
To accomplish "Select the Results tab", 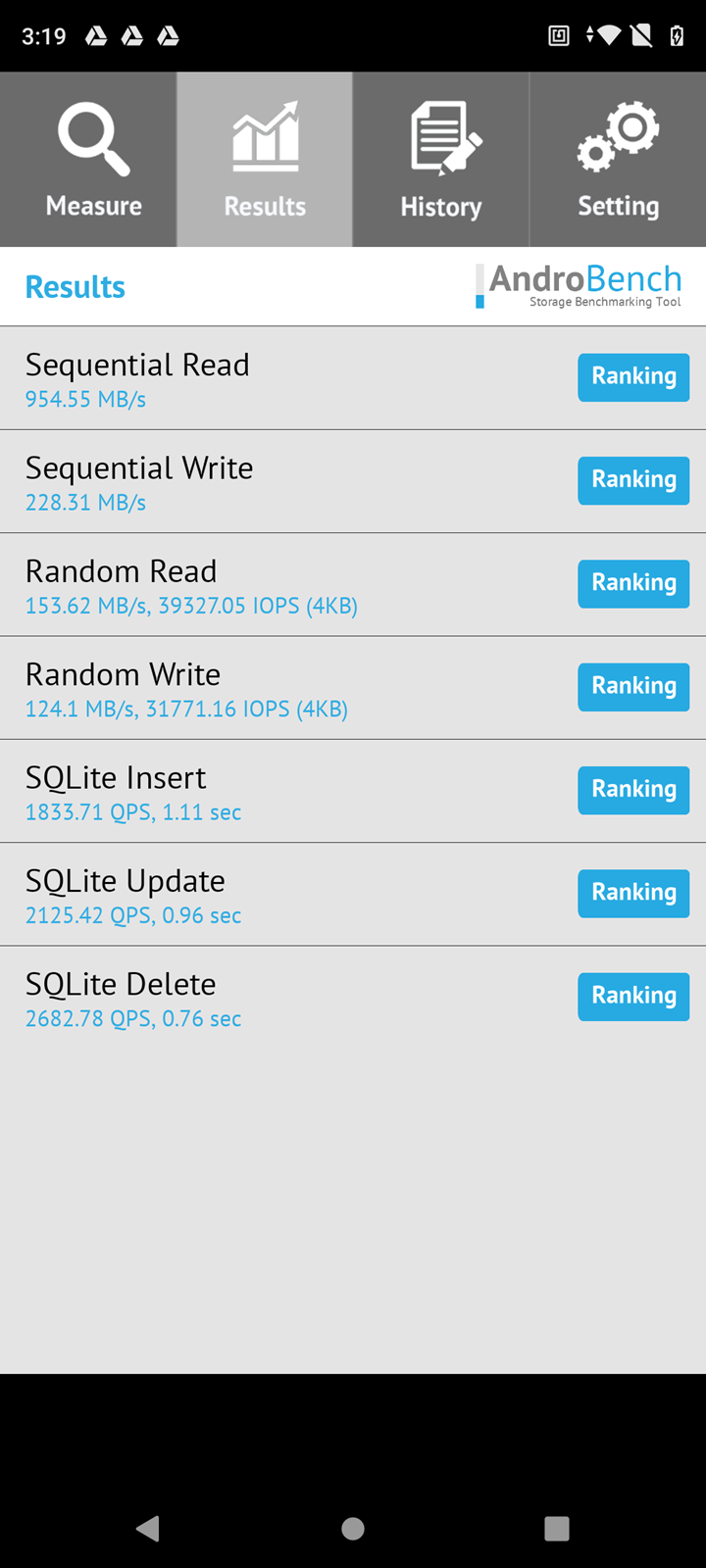I will [265, 160].
